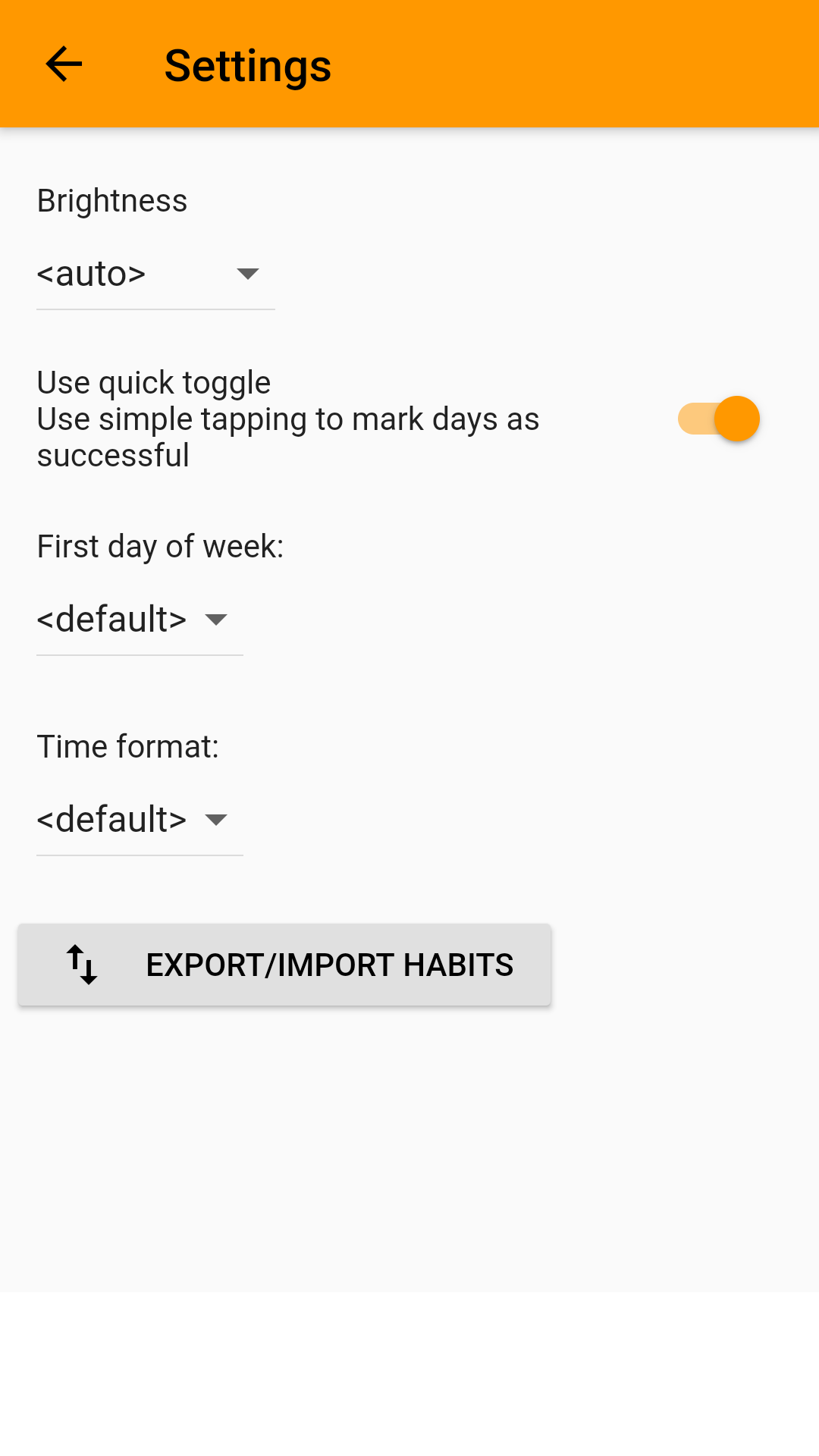Disable the Use quick toggle switch
Screen dimensions: 819x1456
tap(718, 419)
